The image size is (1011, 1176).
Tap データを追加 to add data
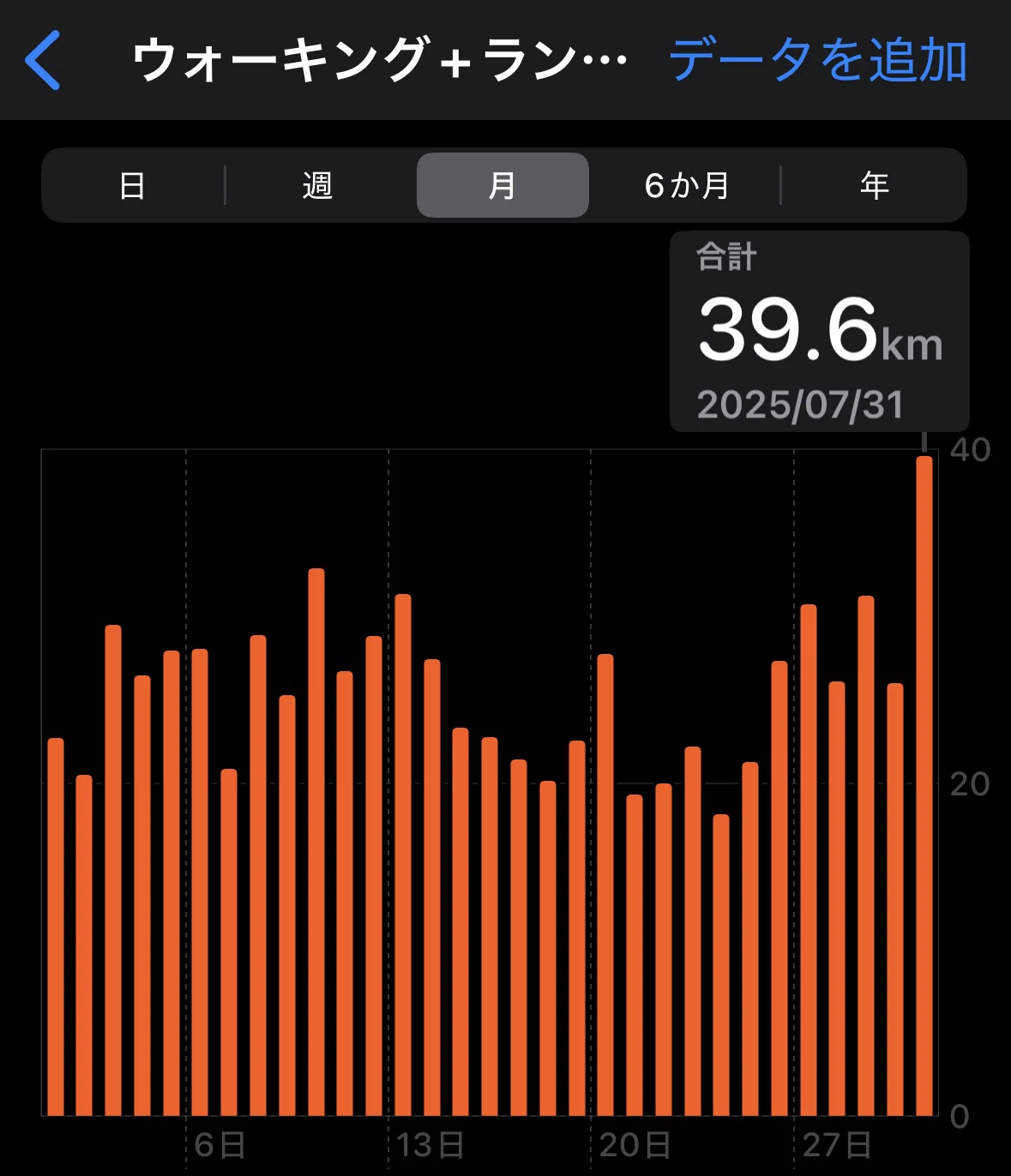[x=818, y=60]
